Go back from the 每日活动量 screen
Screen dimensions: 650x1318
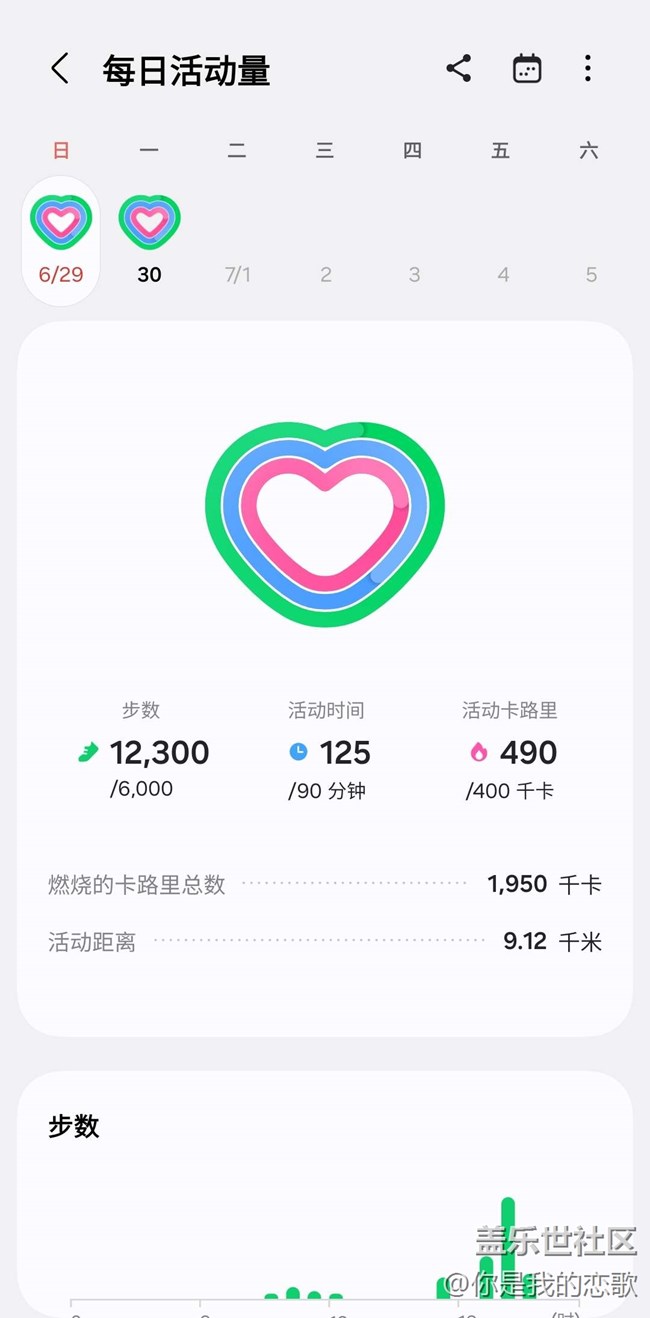tap(60, 69)
